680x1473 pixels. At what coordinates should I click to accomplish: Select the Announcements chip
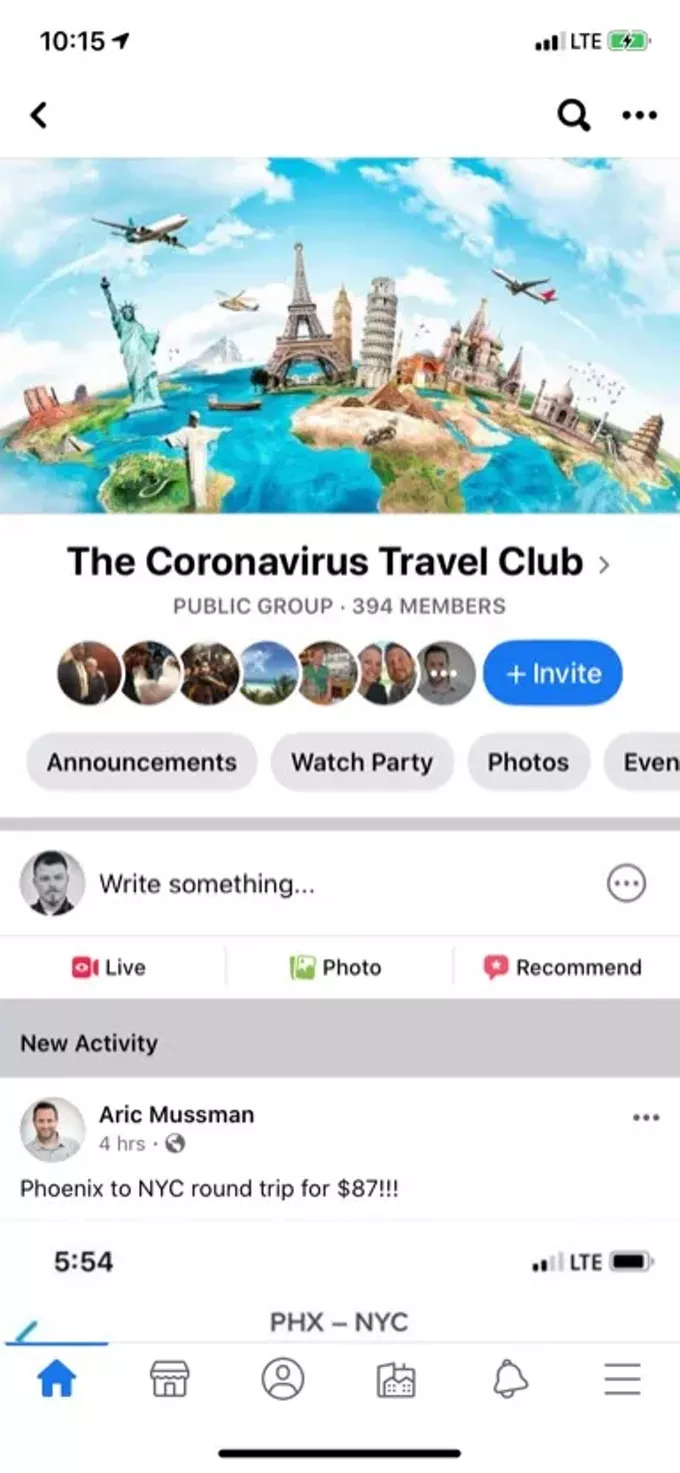(142, 762)
